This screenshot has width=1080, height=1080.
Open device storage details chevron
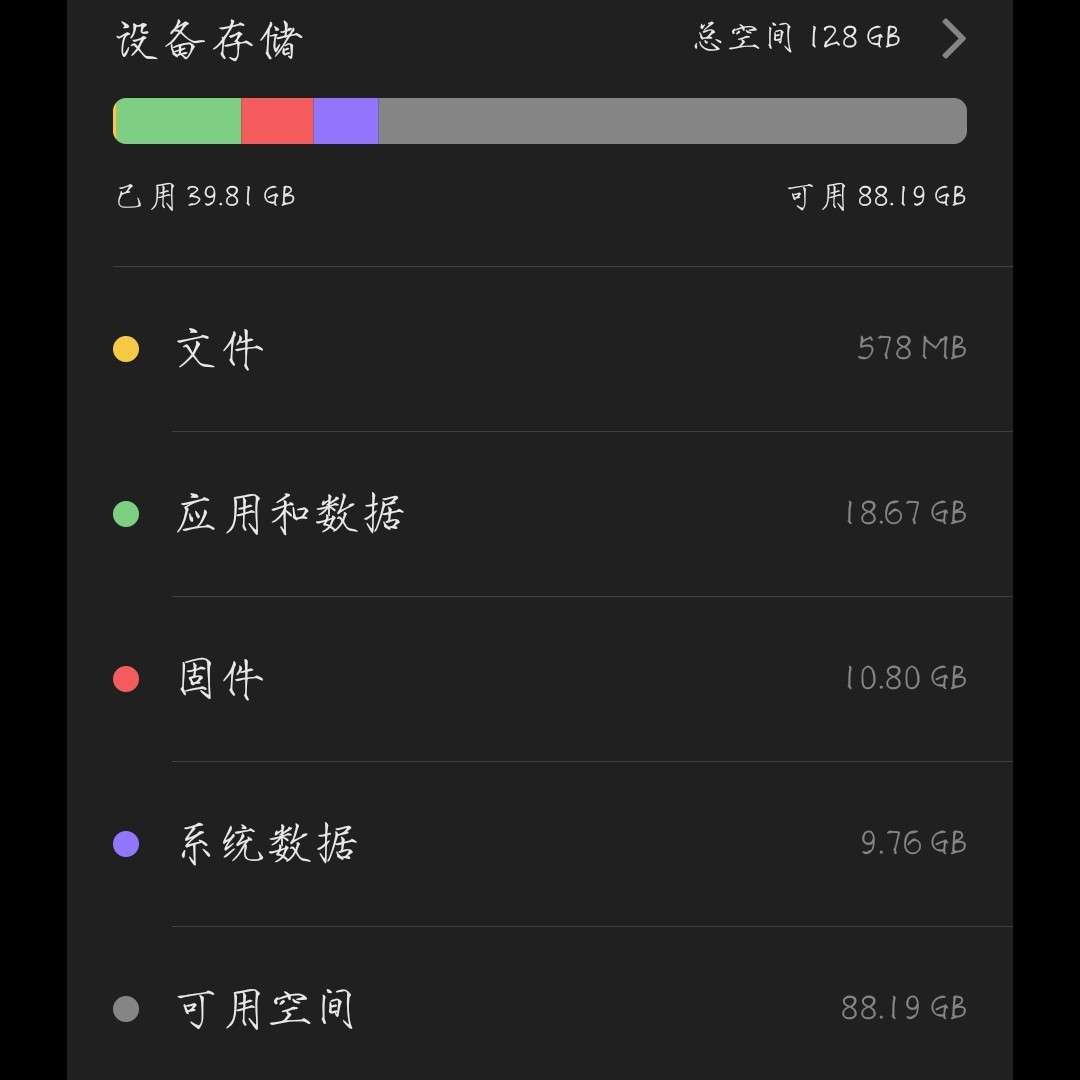tap(954, 39)
